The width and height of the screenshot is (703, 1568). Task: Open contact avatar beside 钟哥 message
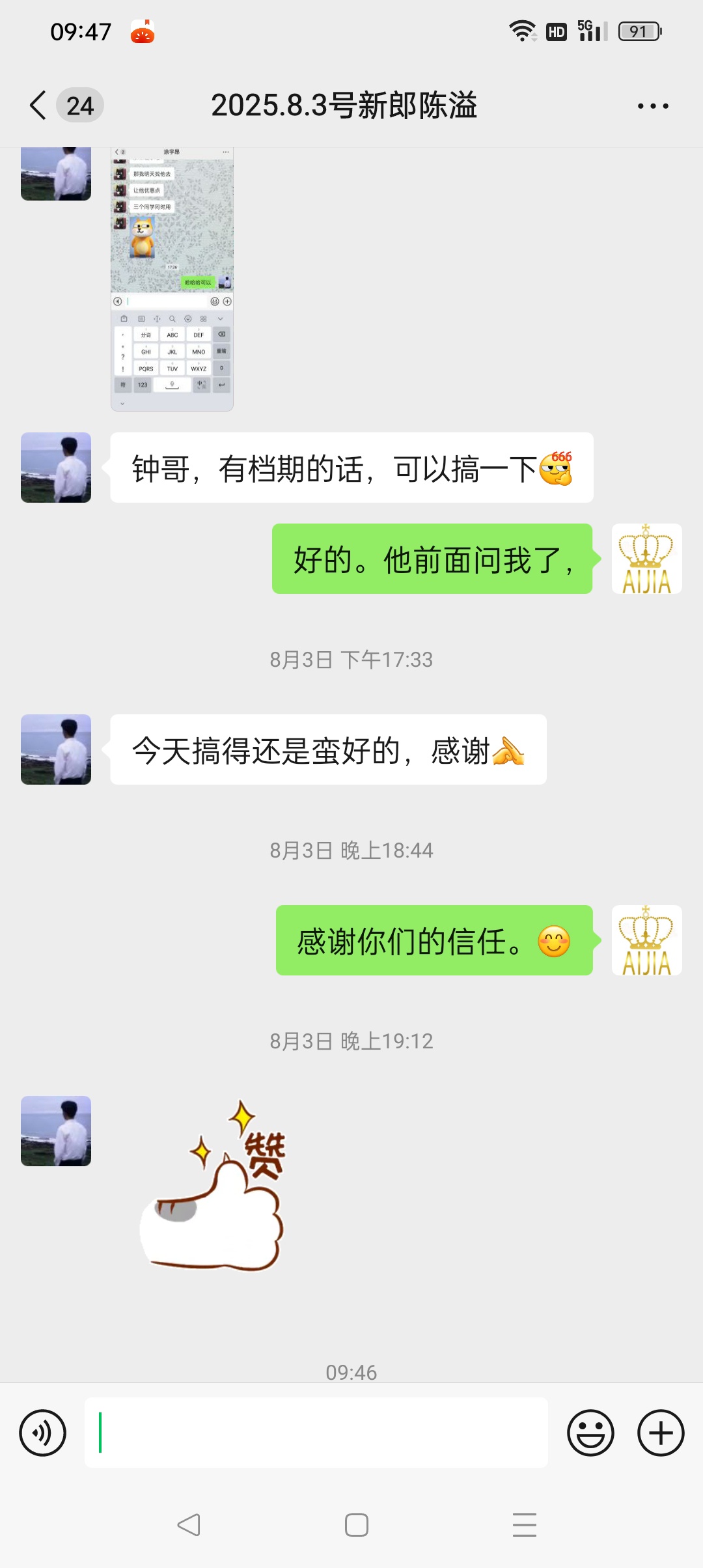click(56, 468)
